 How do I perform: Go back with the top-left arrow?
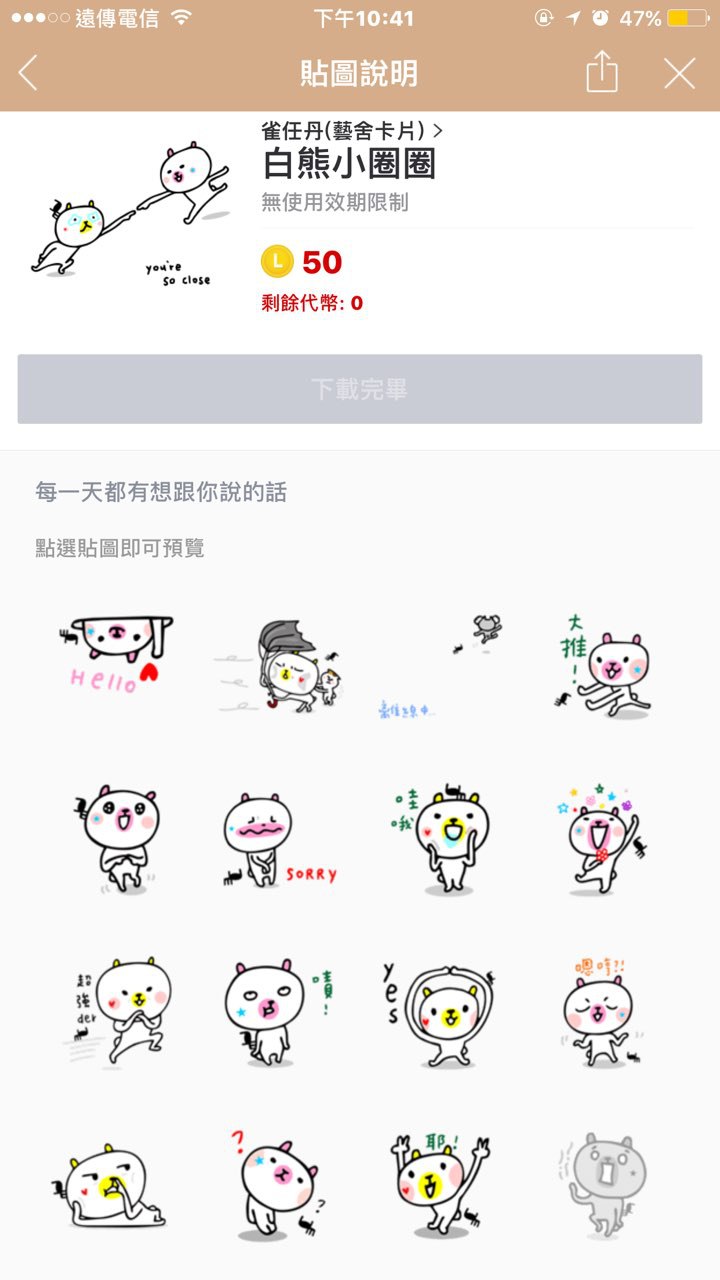pyautogui.click(x=29, y=73)
